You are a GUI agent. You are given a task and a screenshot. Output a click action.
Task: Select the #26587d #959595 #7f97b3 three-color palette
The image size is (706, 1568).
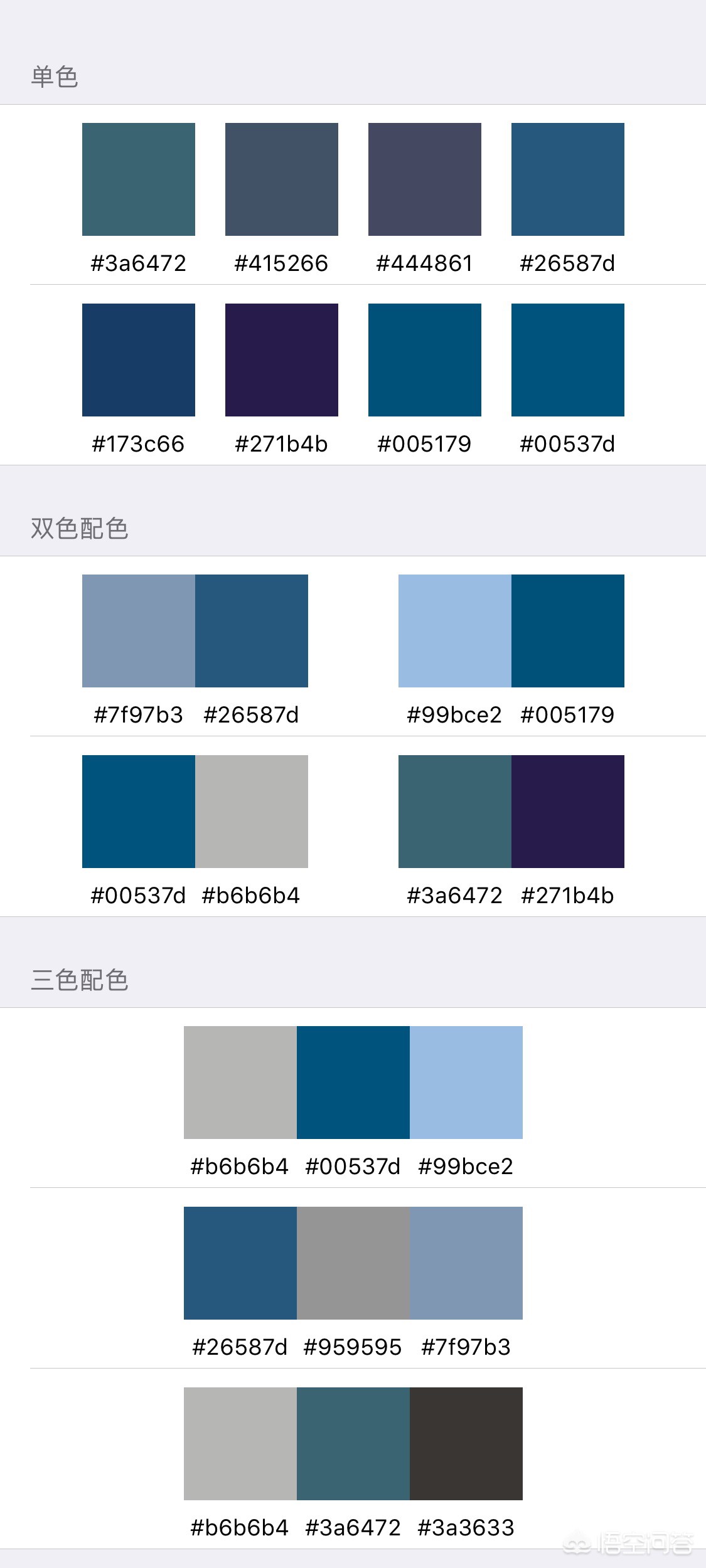[x=353, y=1263]
